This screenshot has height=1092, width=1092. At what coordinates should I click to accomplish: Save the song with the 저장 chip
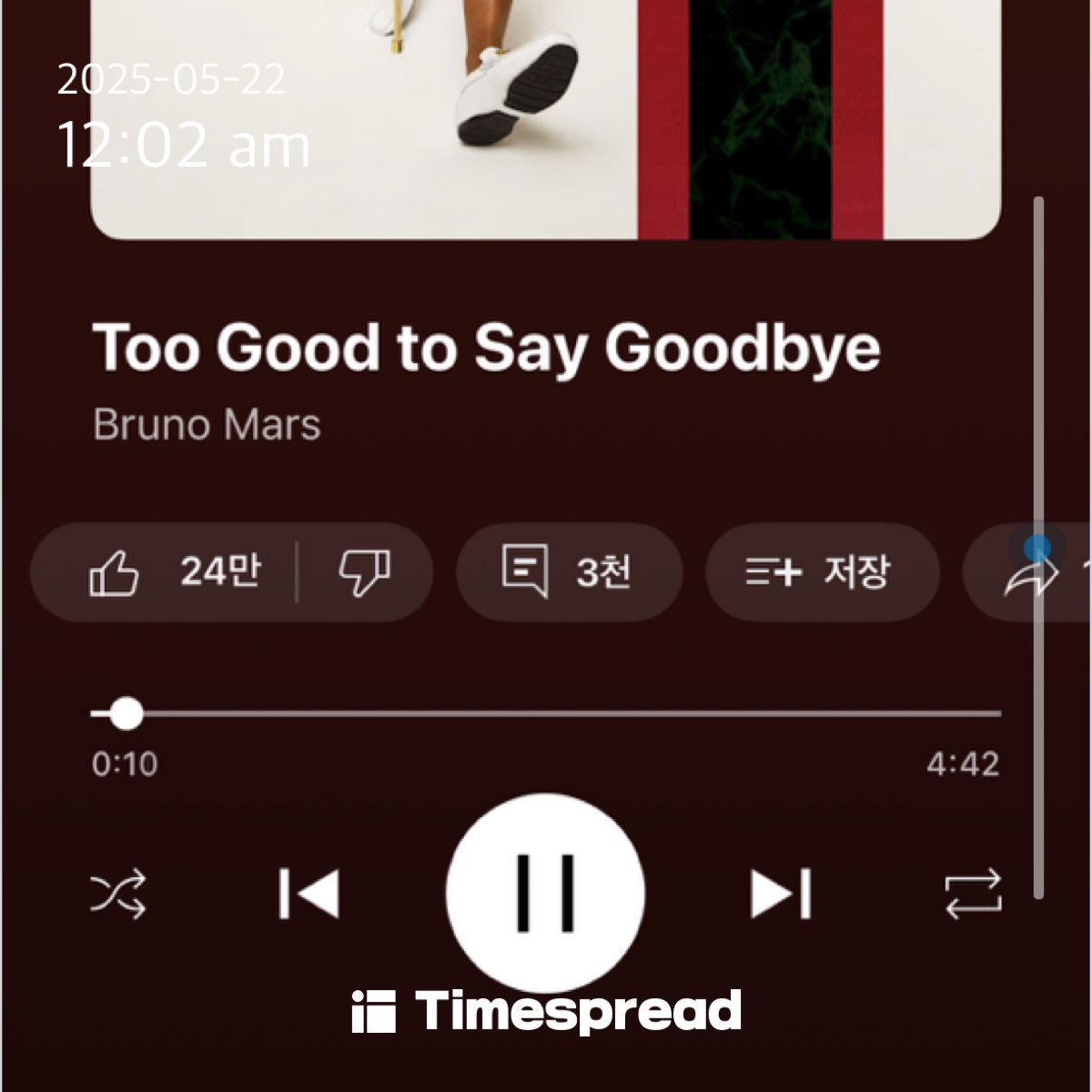click(821, 572)
